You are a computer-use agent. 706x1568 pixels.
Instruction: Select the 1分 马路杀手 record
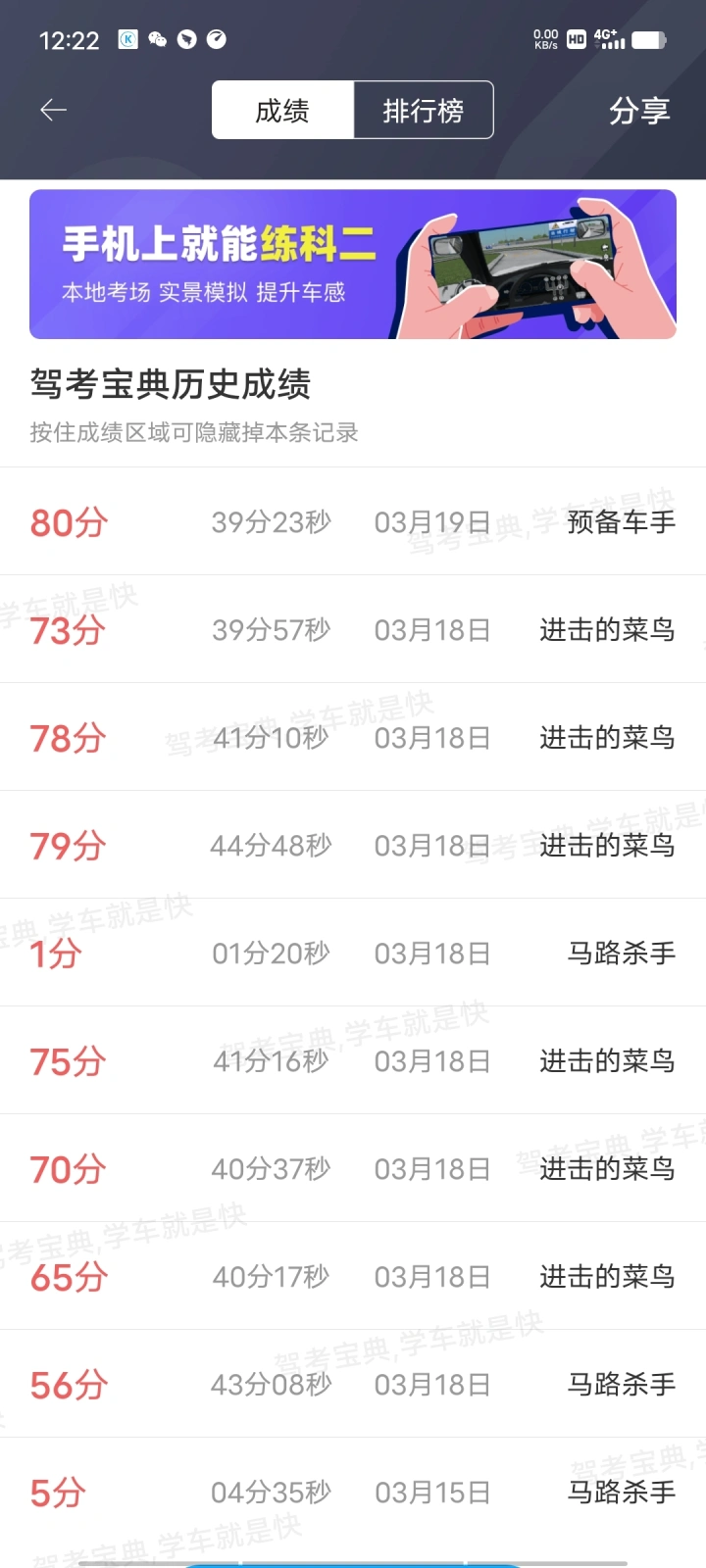[353, 954]
